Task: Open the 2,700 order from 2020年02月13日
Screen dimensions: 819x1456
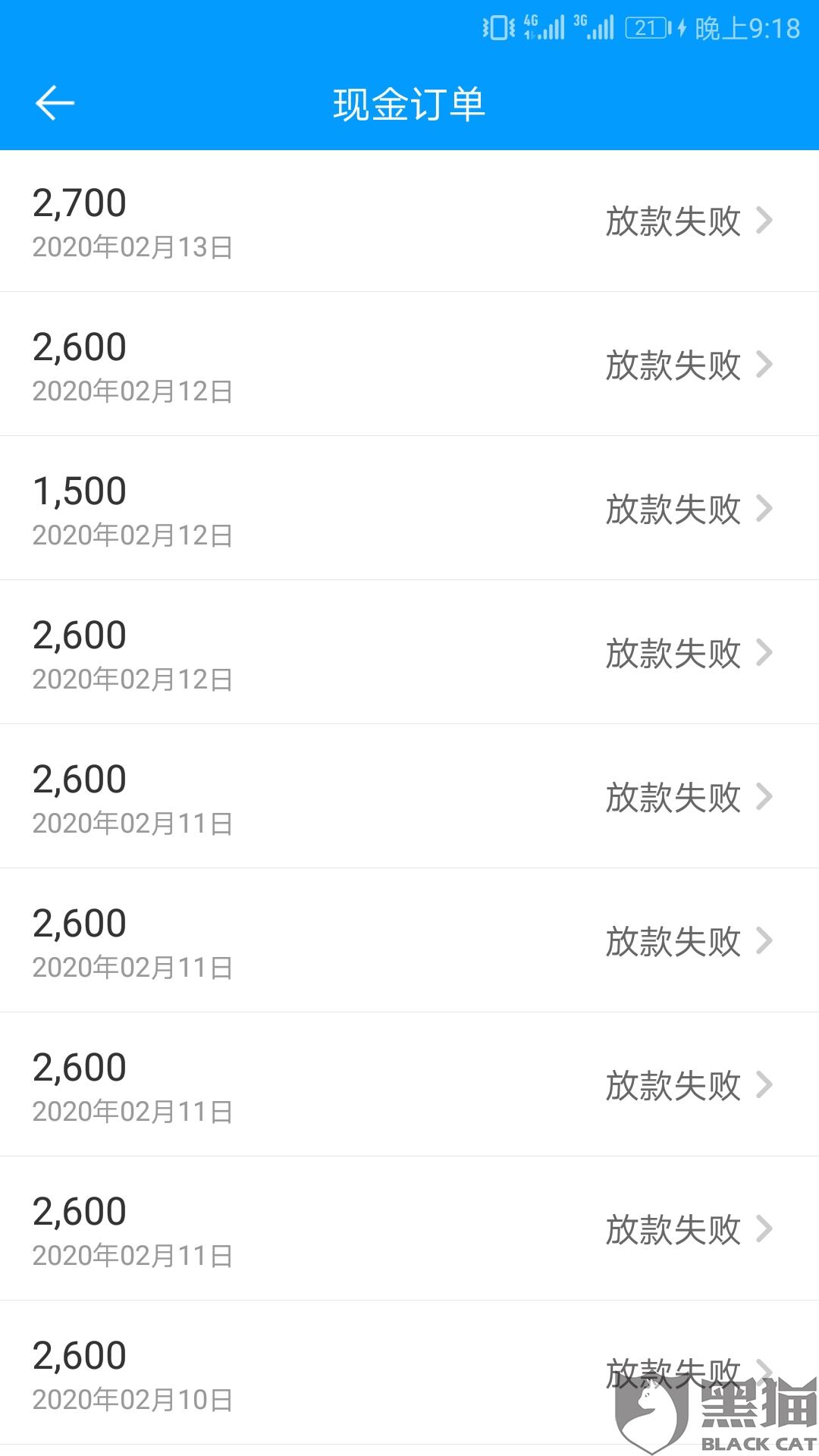Action: point(409,221)
